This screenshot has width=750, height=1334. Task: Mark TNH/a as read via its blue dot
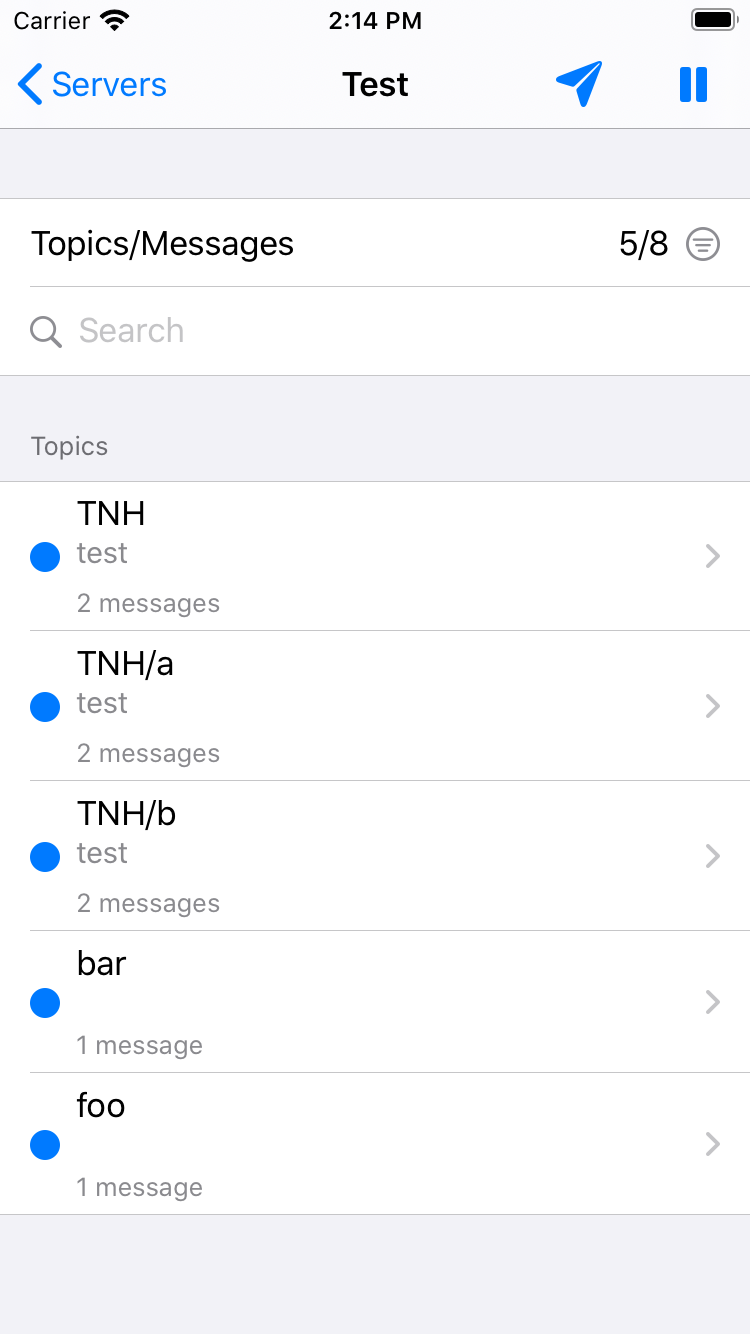click(44, 707)
